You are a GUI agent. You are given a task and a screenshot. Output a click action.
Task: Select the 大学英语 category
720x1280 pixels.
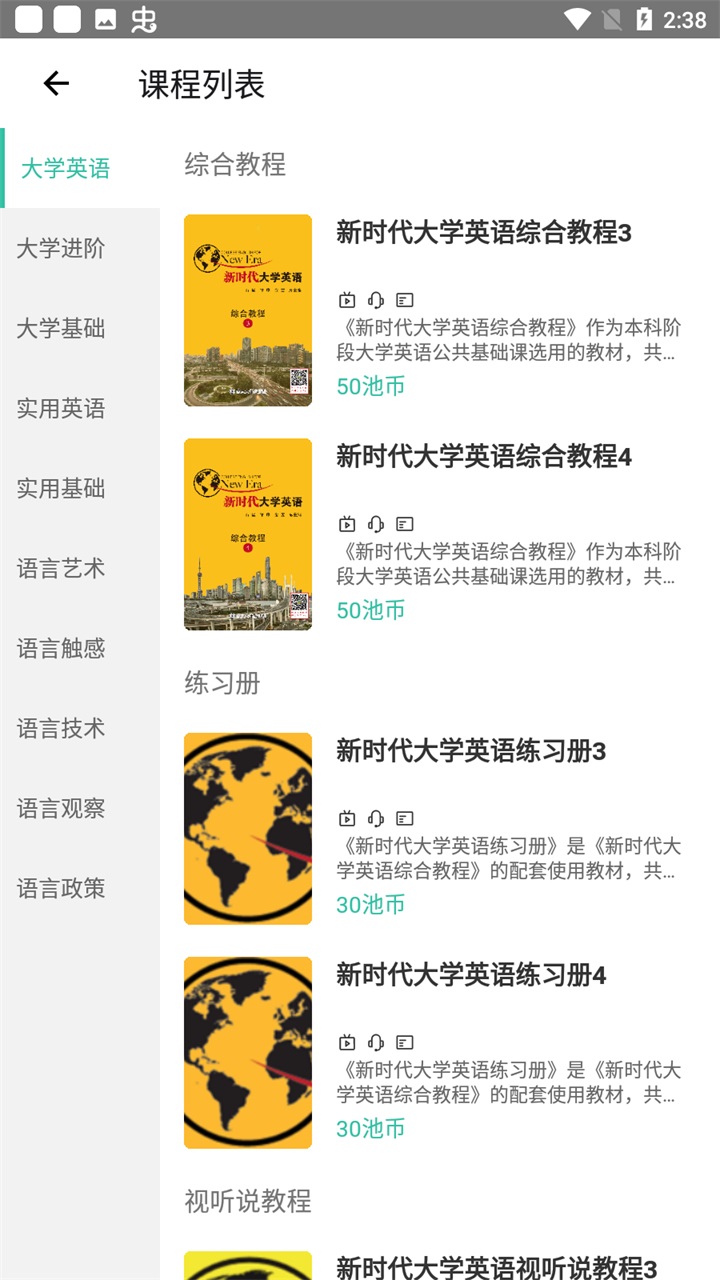66,168
